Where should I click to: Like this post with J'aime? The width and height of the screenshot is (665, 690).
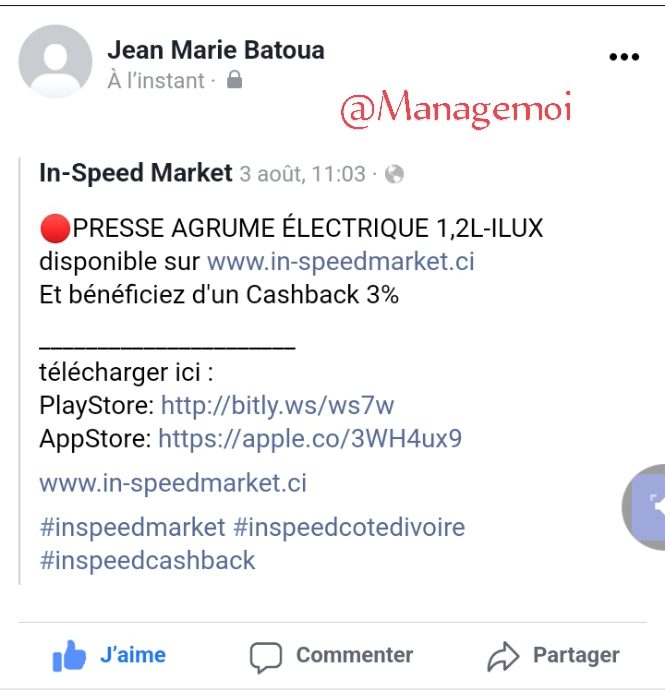pos(110,656)
